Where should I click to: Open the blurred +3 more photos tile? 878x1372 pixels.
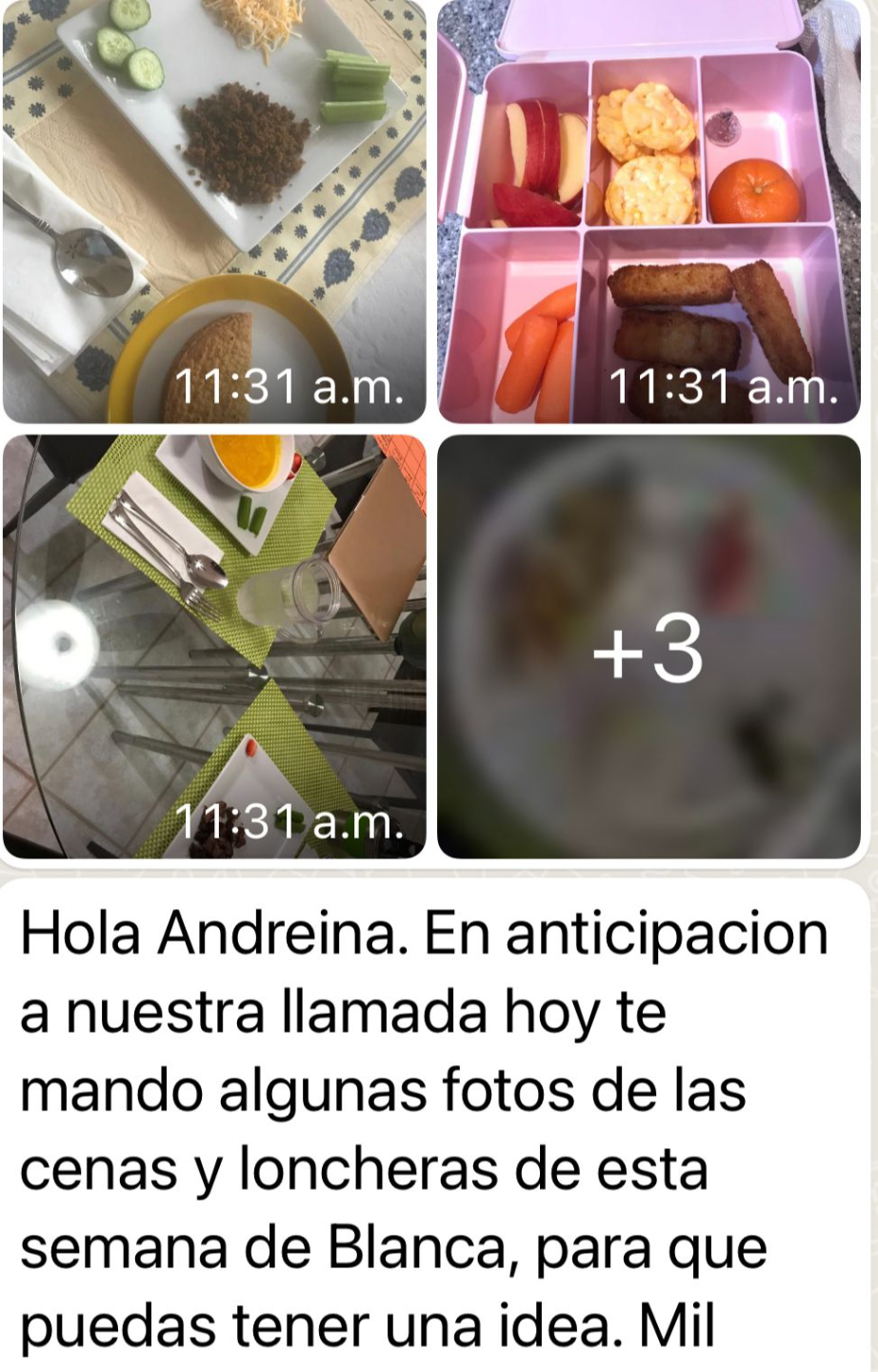coord(649,646)
